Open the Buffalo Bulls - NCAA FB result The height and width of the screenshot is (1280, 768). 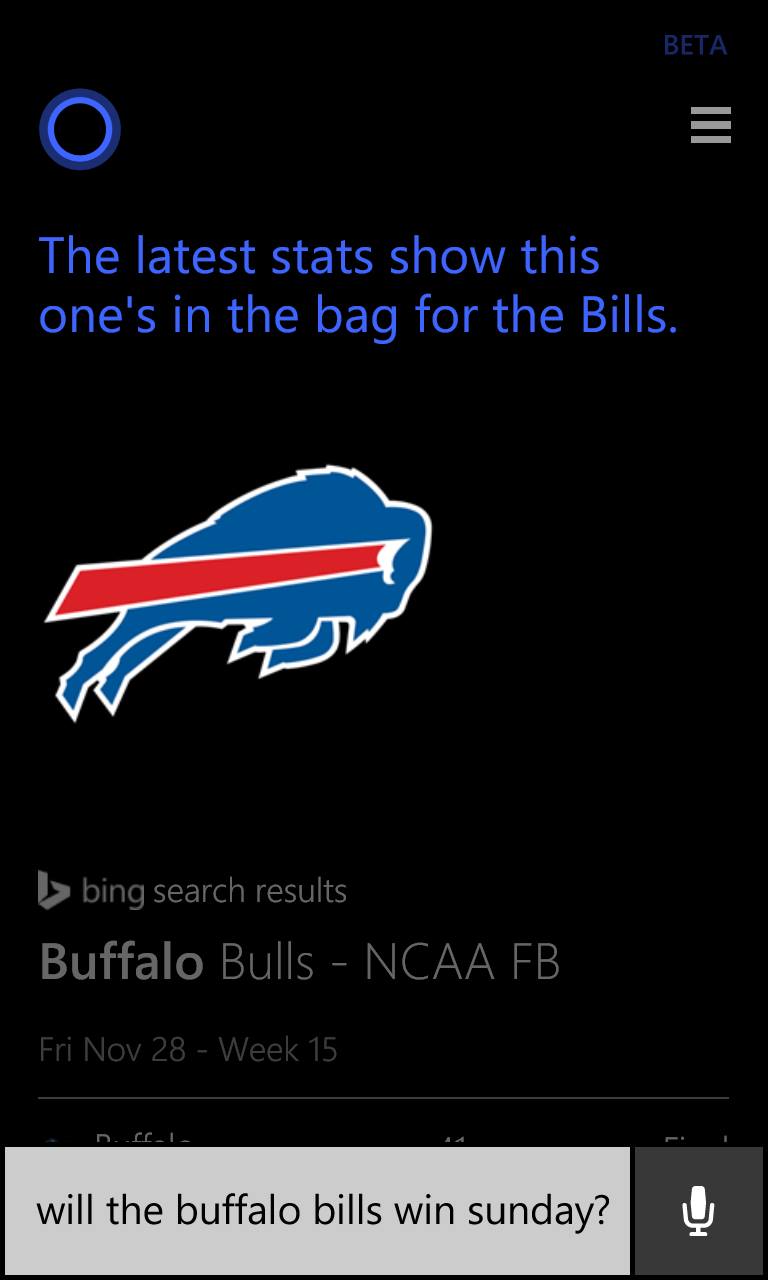[x=299, y=962]
